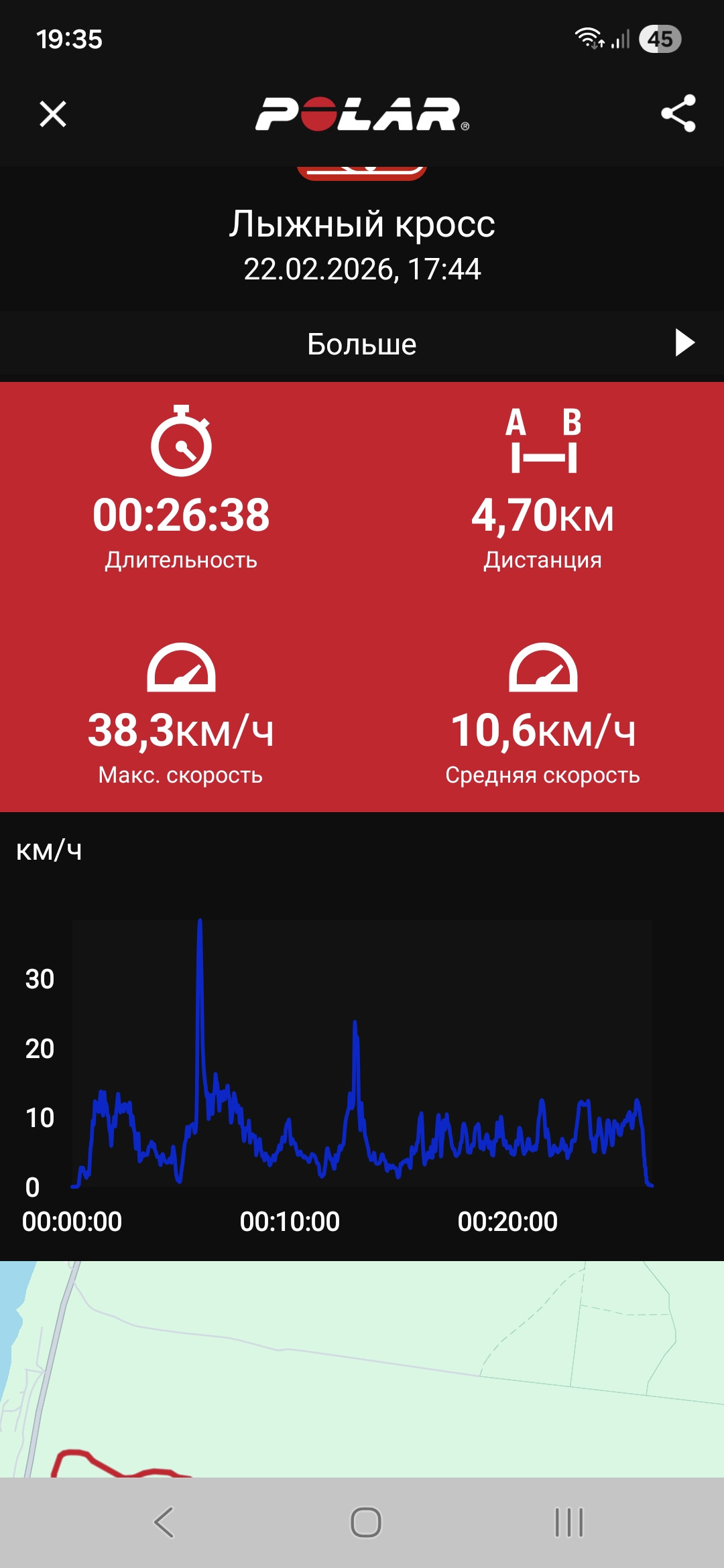Screen dimensions: 724x1568
Task: Share this ski workout
Action: click(678, 113)
